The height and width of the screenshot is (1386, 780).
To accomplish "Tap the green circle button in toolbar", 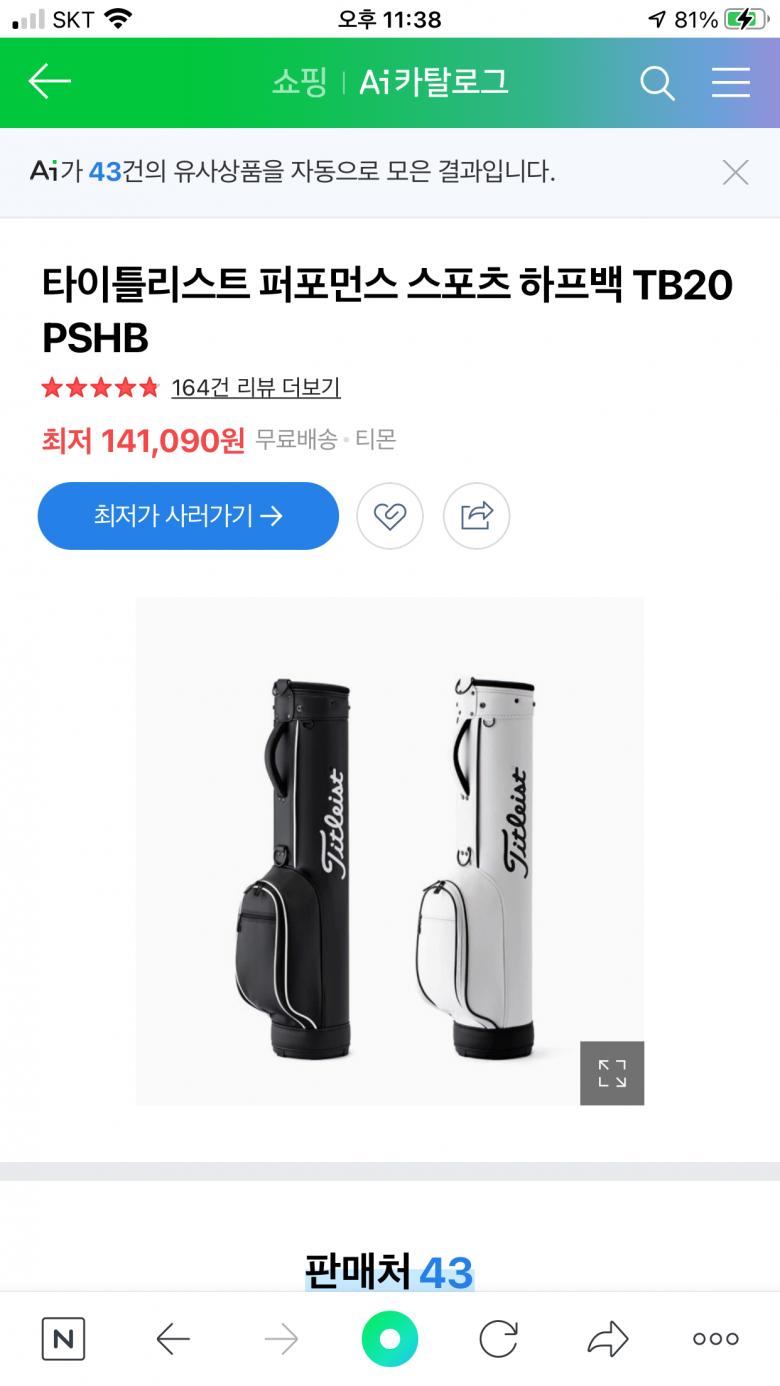I will click(390, 1339).
